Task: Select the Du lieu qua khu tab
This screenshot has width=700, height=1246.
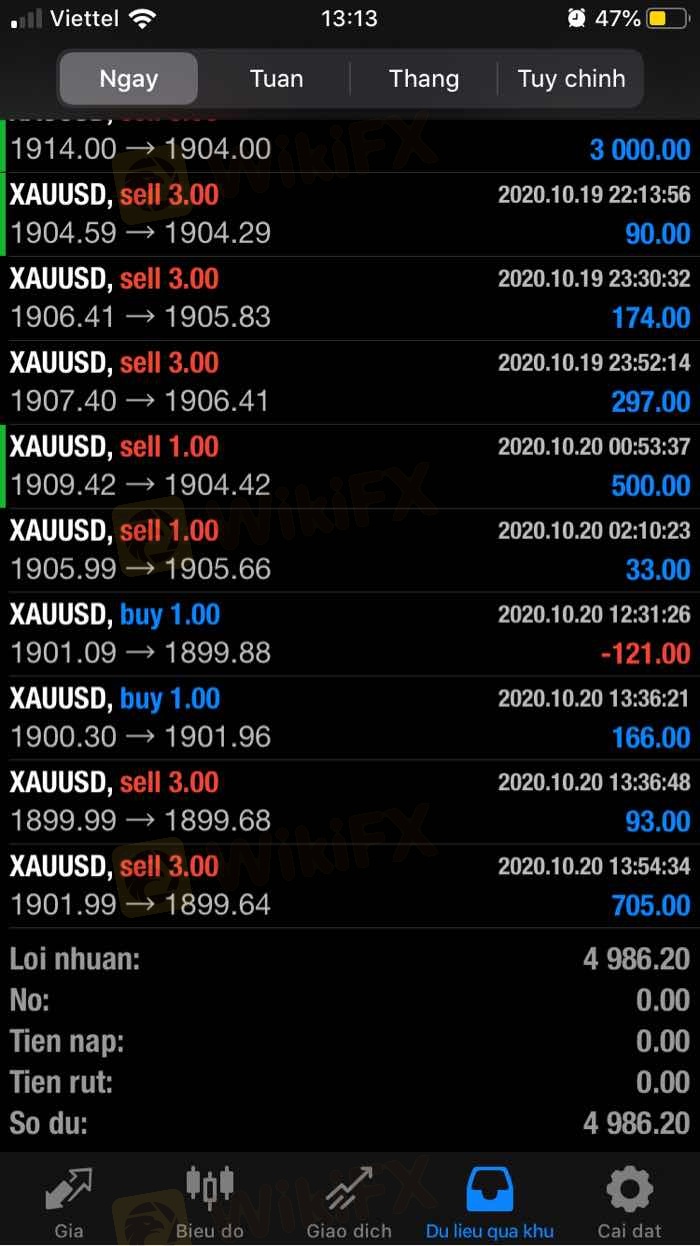Action: coord(490,1200)
